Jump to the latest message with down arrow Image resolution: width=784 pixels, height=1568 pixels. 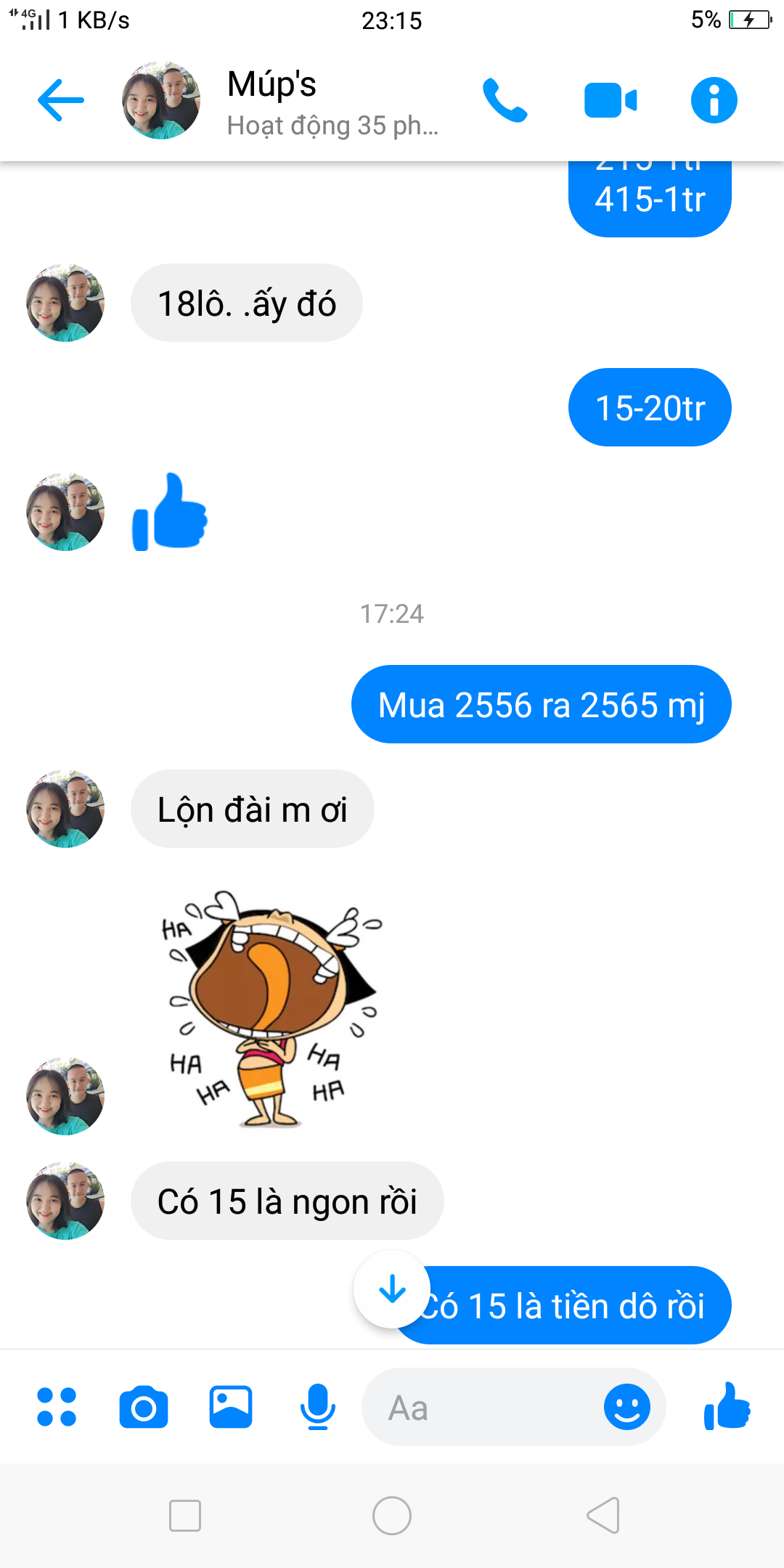(392, 1289)
